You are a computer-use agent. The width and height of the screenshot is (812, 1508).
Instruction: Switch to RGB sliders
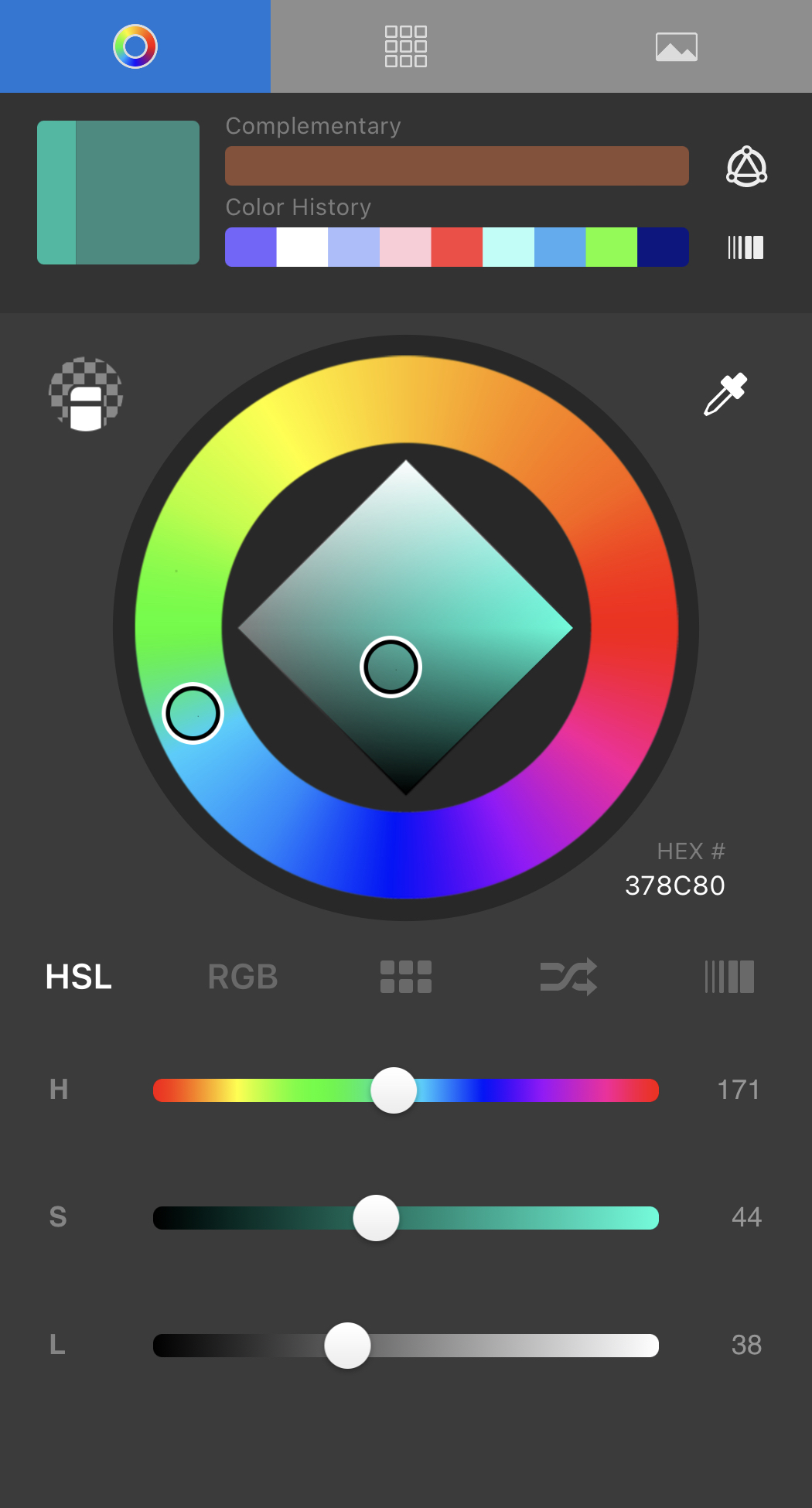click(x=242, y=977)
